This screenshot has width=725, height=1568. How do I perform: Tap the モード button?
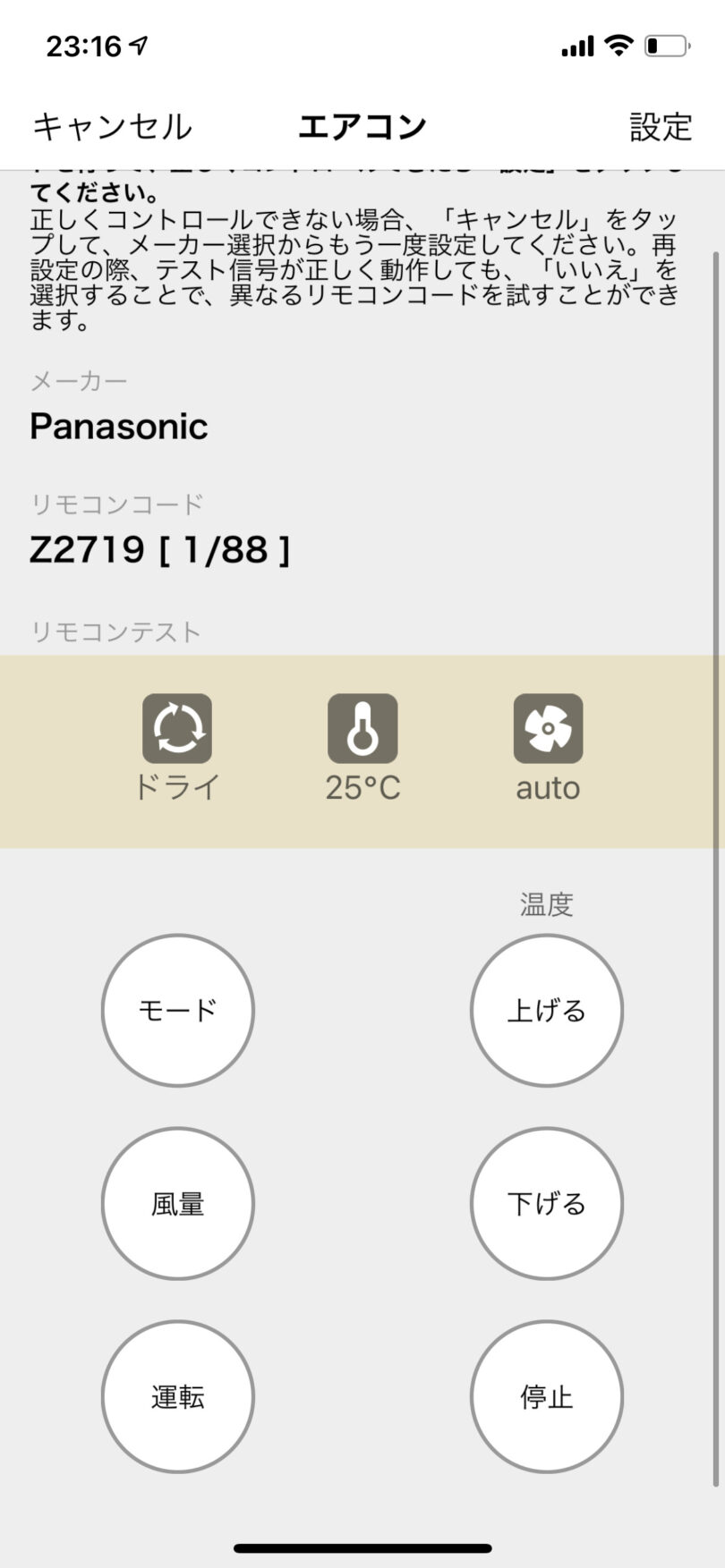[x=177, y=1011]
